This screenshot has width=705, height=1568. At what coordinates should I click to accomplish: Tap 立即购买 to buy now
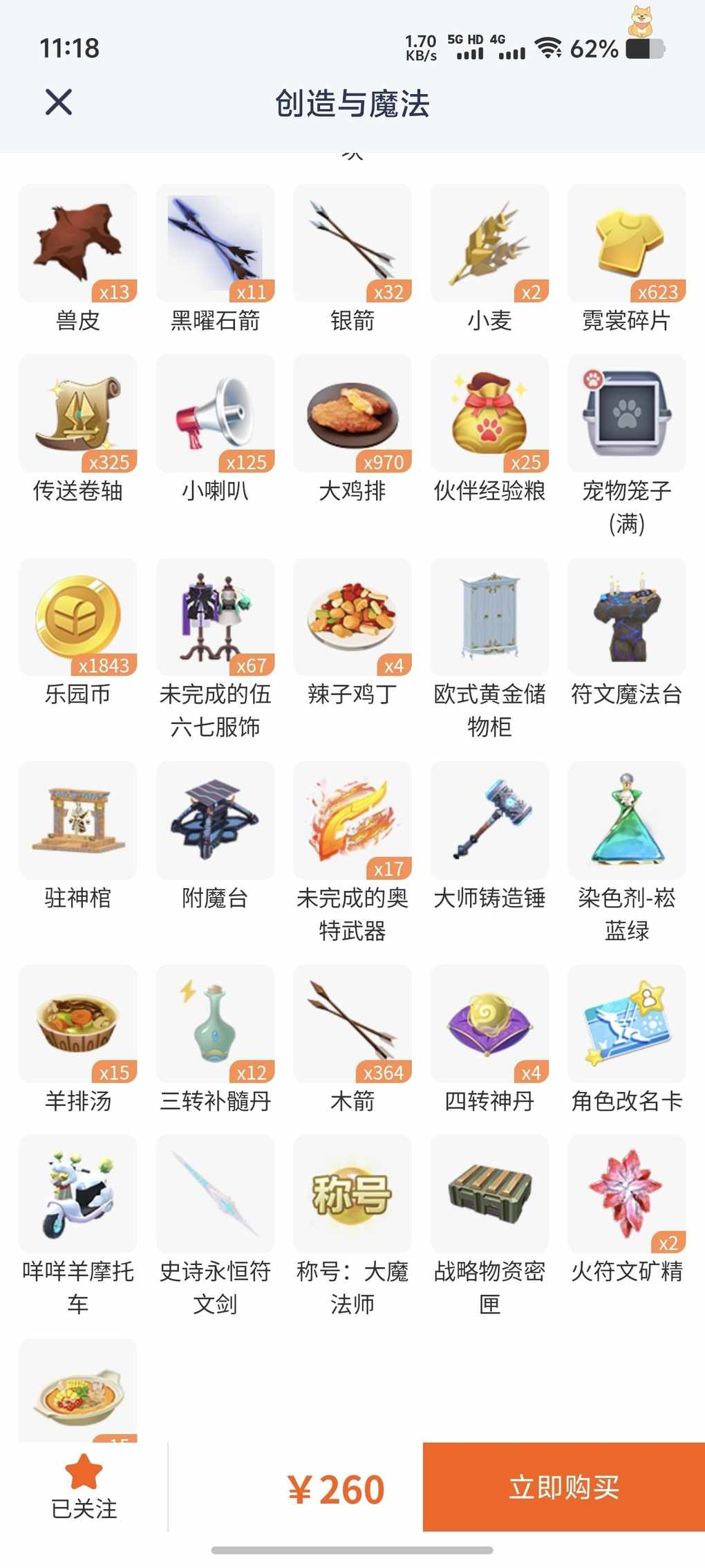click(564, 1487)
